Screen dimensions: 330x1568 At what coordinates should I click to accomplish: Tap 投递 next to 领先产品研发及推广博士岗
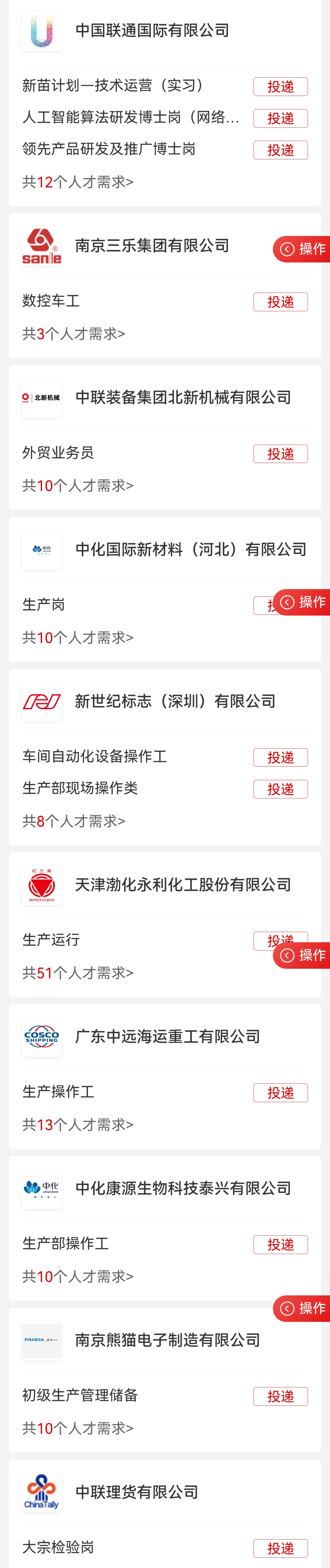[x=280, y=150]
